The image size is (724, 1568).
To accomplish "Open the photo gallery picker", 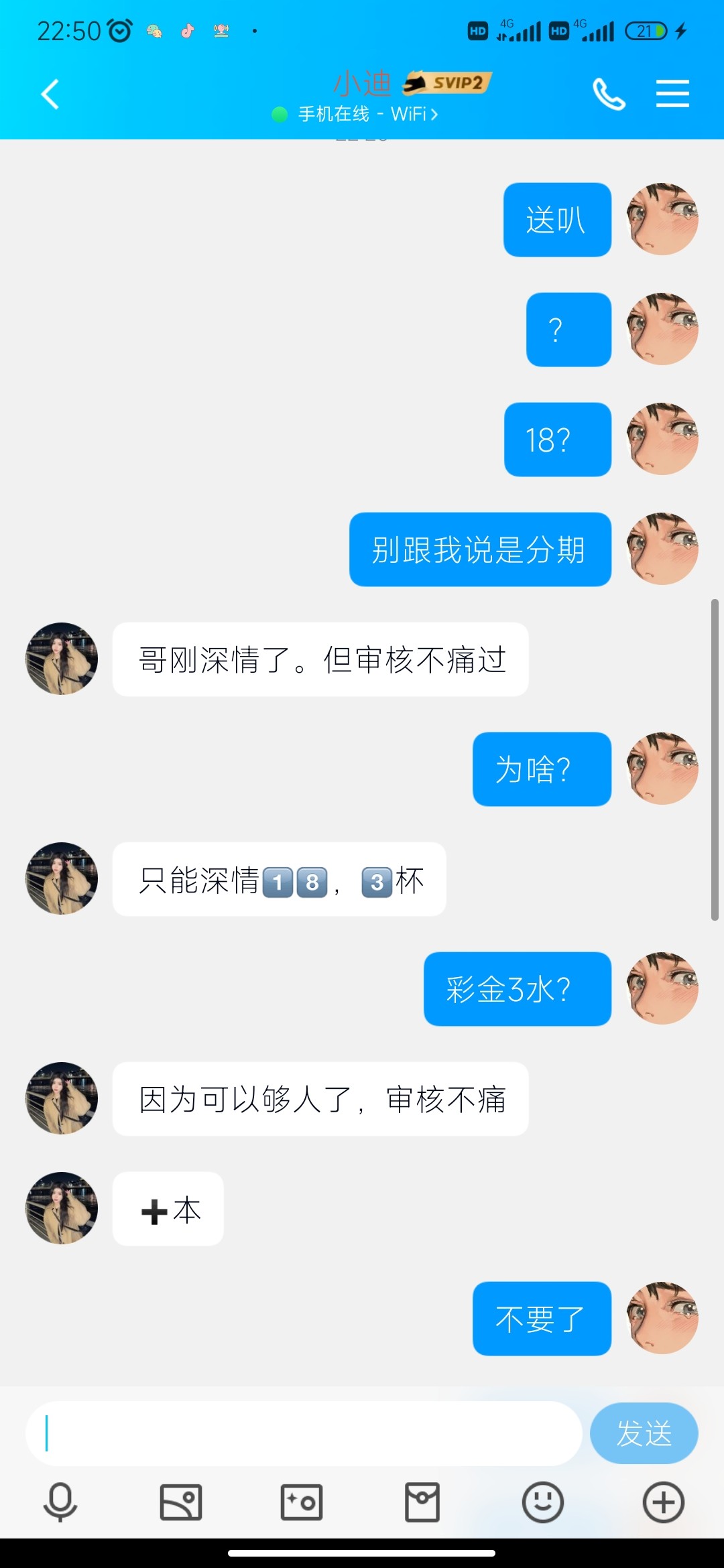I will (181, 1502).
